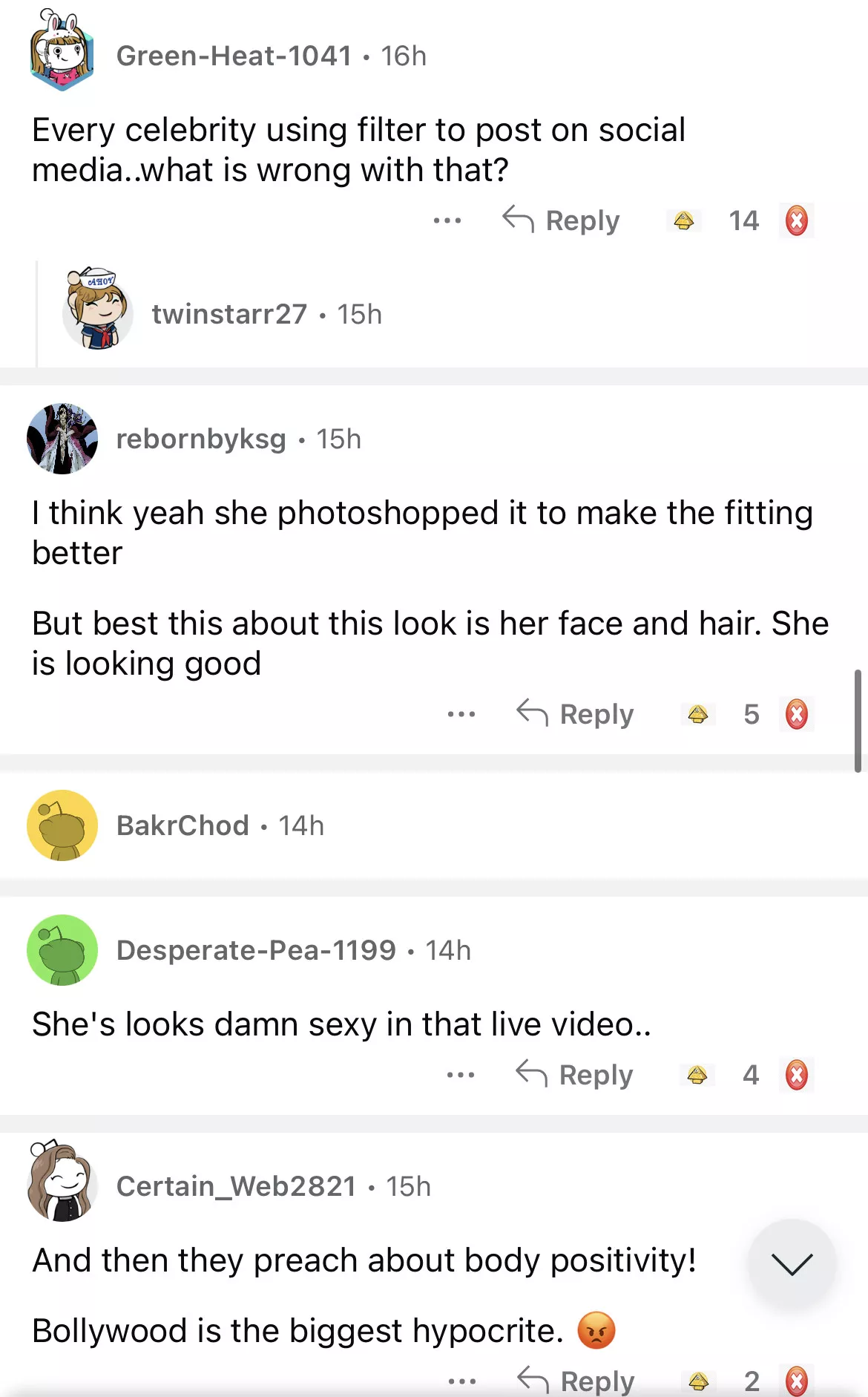868x1397 pixels.
Task: Reply to Desperate-Pea-1199's comment
Action: coord(576,1075)
